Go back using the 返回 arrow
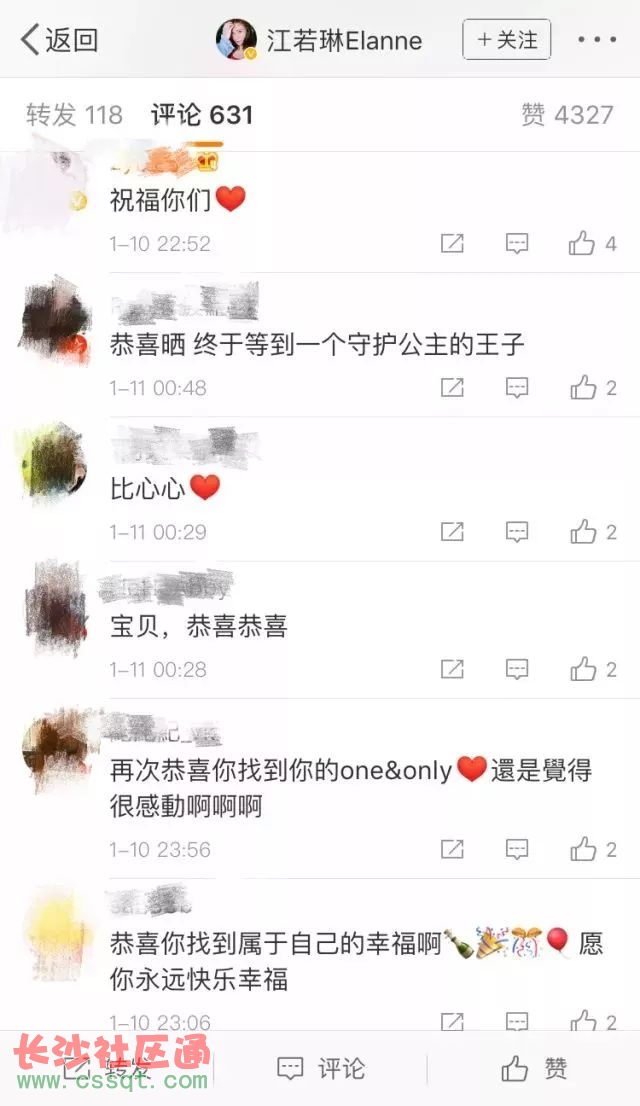This screenshot has width=640, height=1106. click(x=58, y=40)
